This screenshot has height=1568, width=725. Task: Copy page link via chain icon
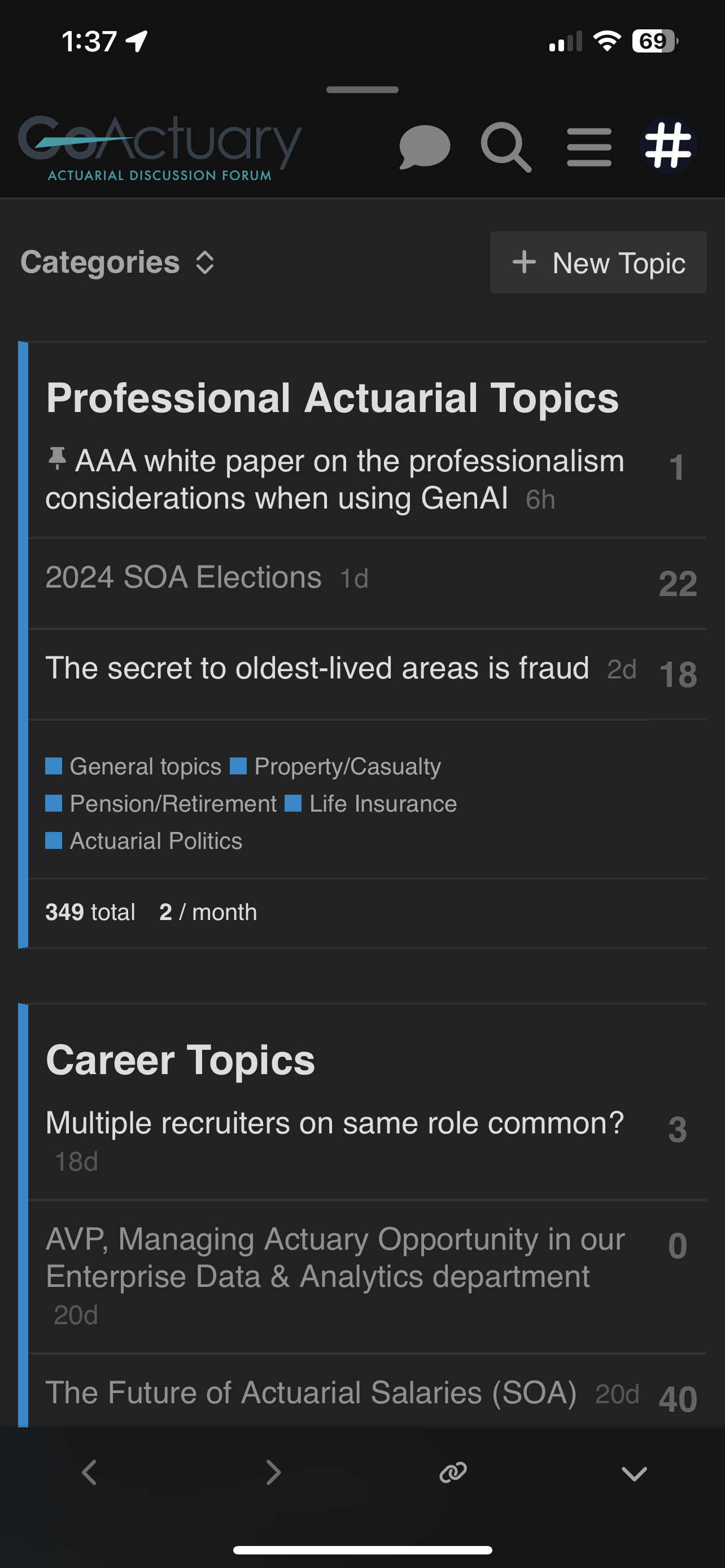(x=453, y=1473)
